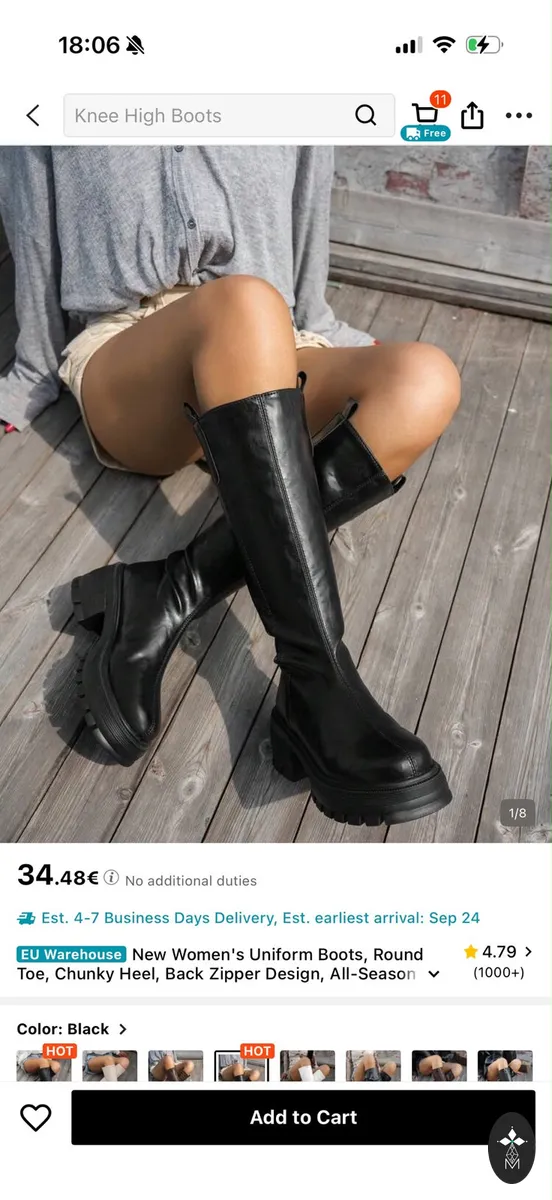Open the floating compass assistant button
This screenshot has height=1200, width=552.
coord(512,1148)
